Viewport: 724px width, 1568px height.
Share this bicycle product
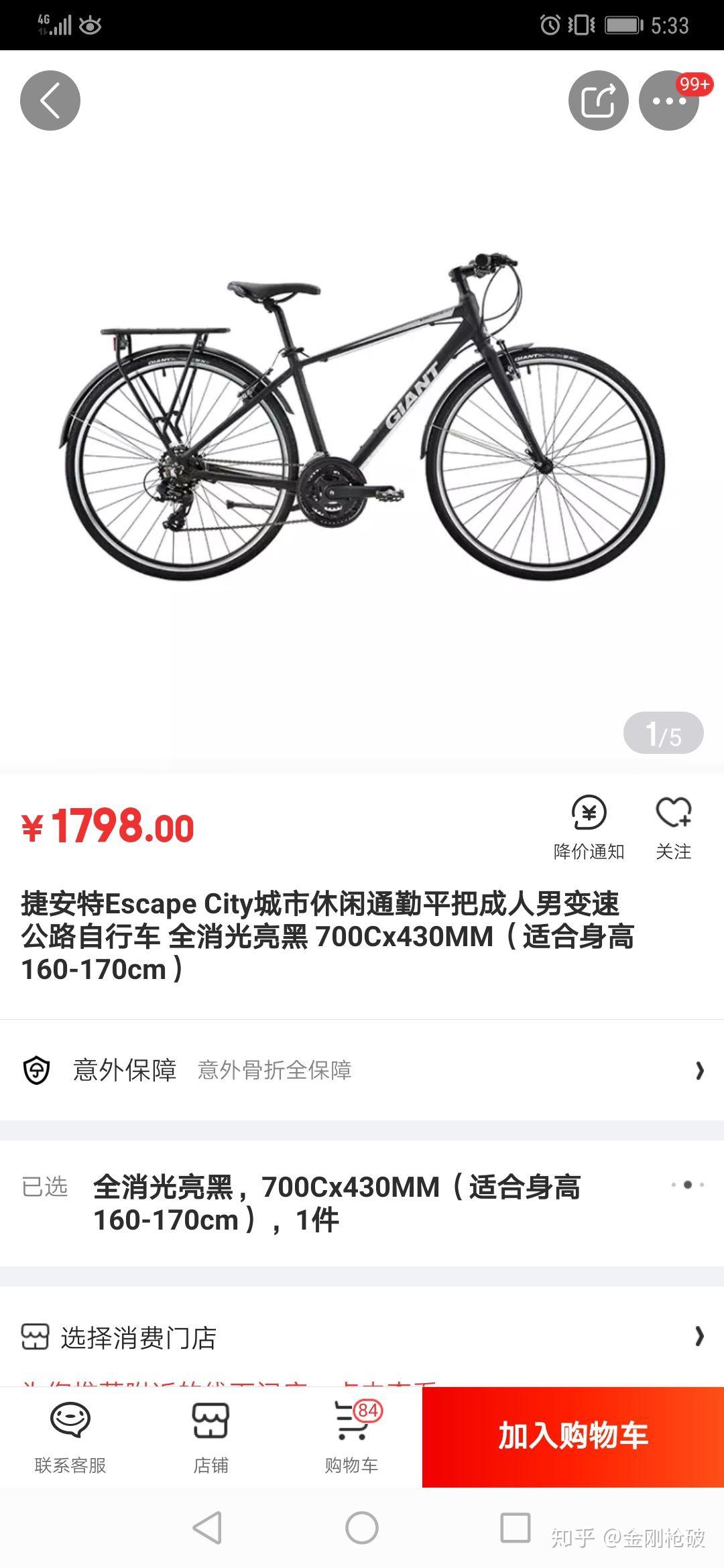[598, 101]
